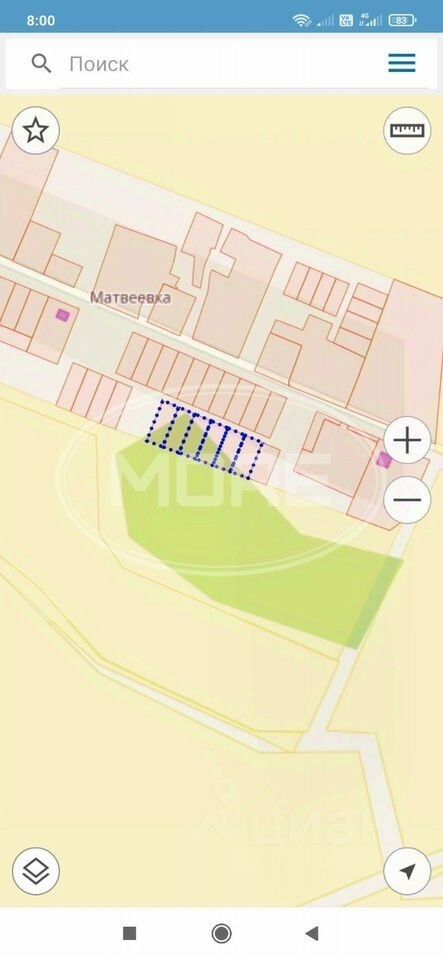Screen dimensions: 443x960
Task: Center map on my location
Action: point(407,871)
